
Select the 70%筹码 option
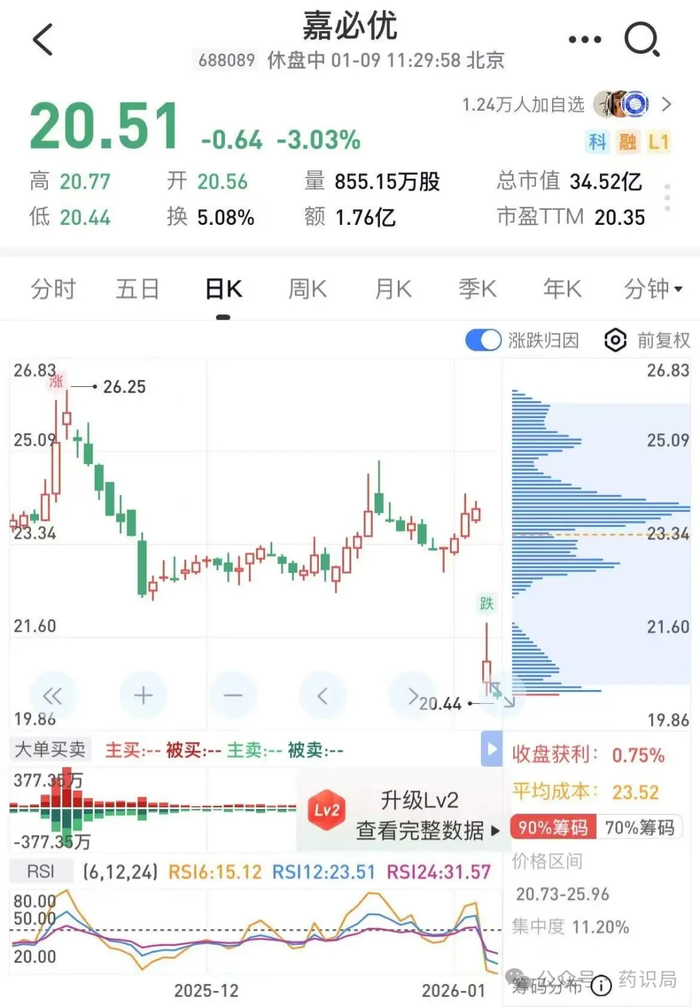pyautogui.click(x=640, y=827)
